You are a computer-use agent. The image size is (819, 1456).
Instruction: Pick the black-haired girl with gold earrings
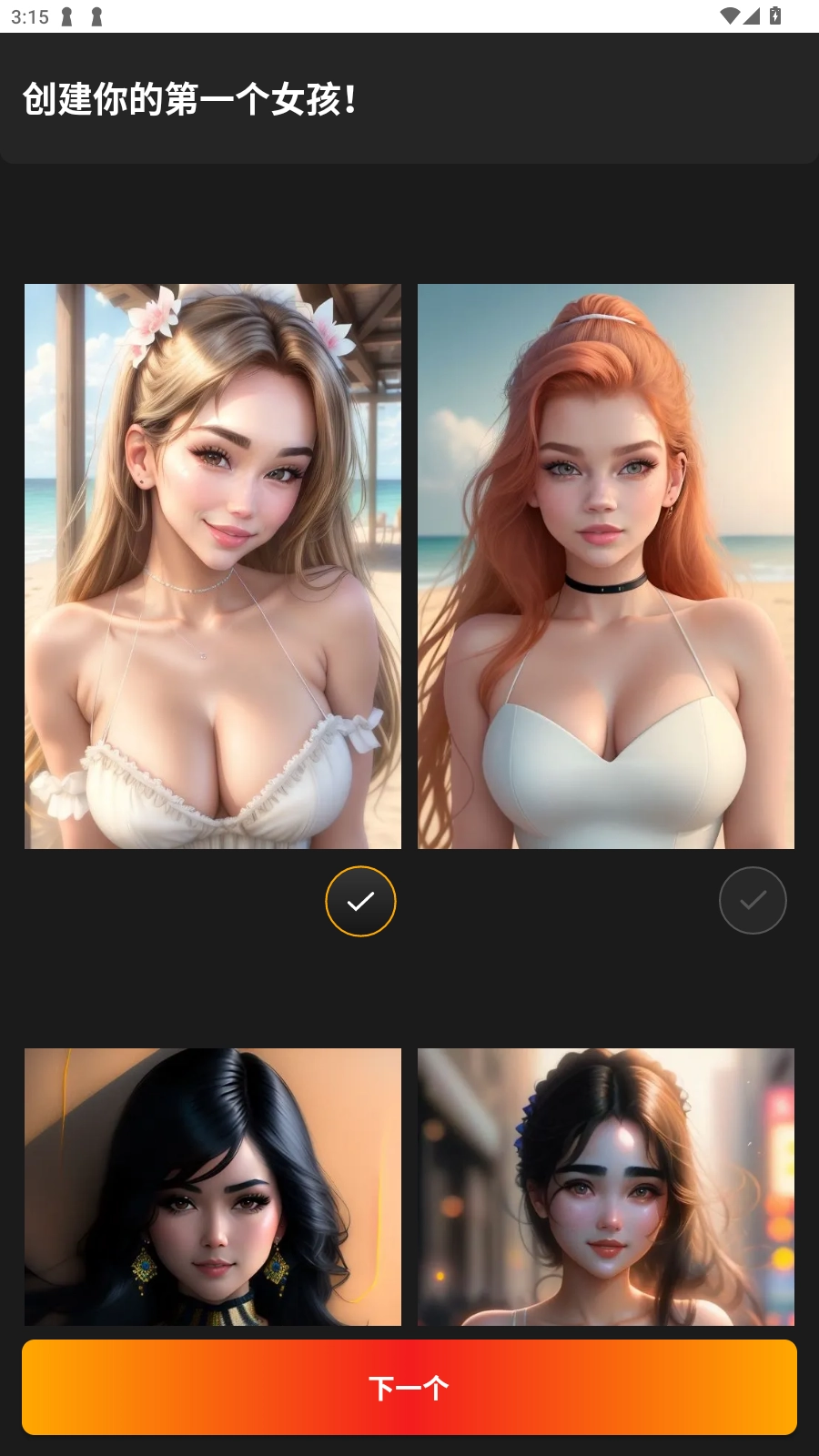click(x=212, y=1187)
